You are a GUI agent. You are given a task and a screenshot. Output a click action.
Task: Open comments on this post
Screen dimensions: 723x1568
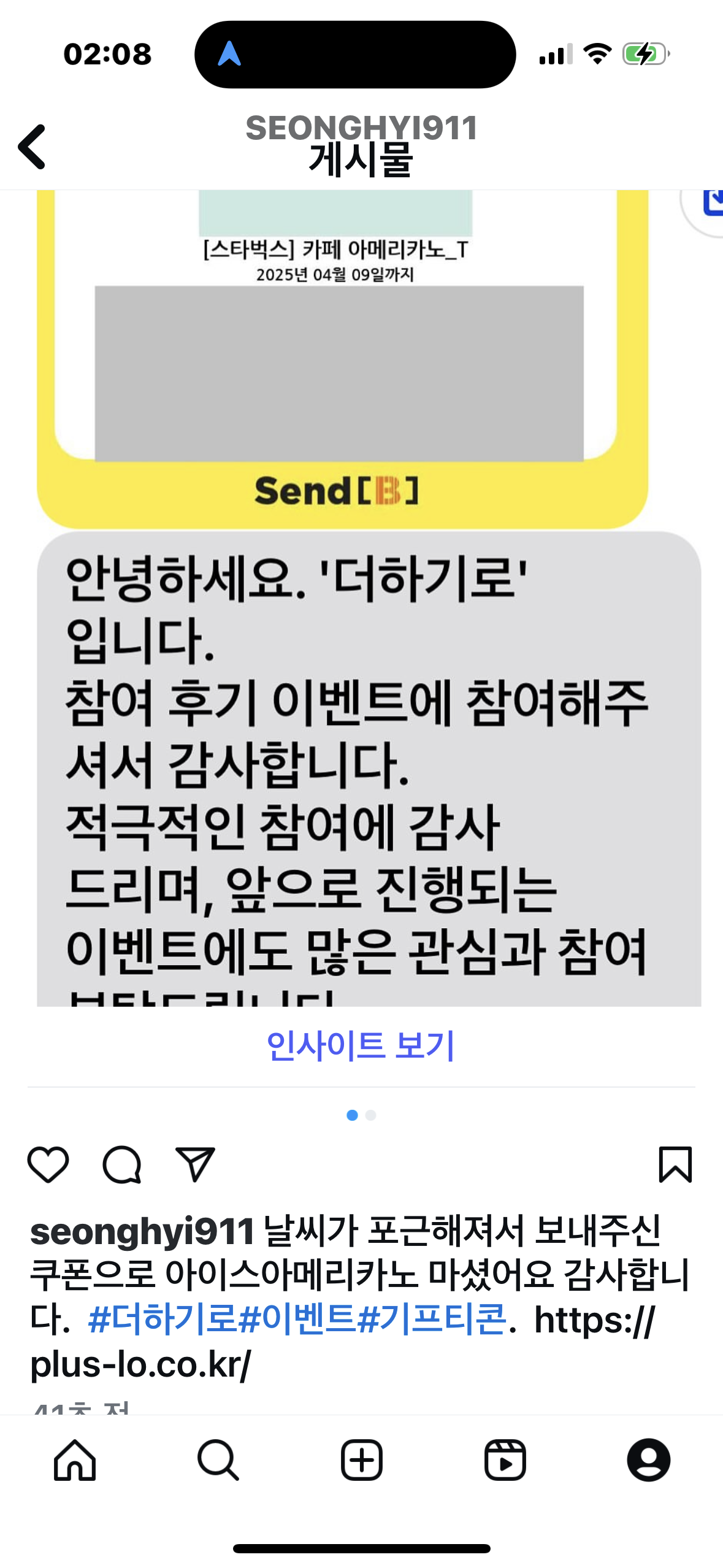(x=122, y=1164)
